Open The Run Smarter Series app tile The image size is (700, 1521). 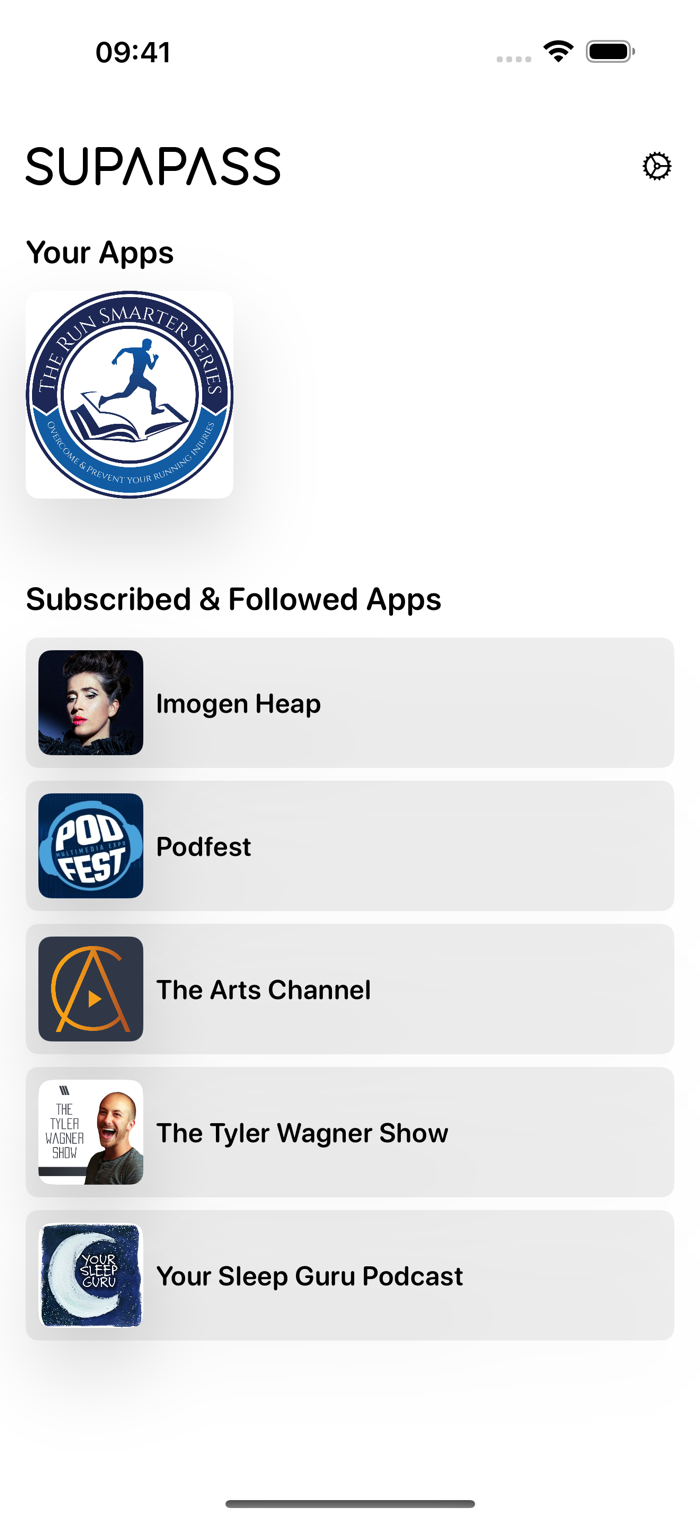point(129,394)
